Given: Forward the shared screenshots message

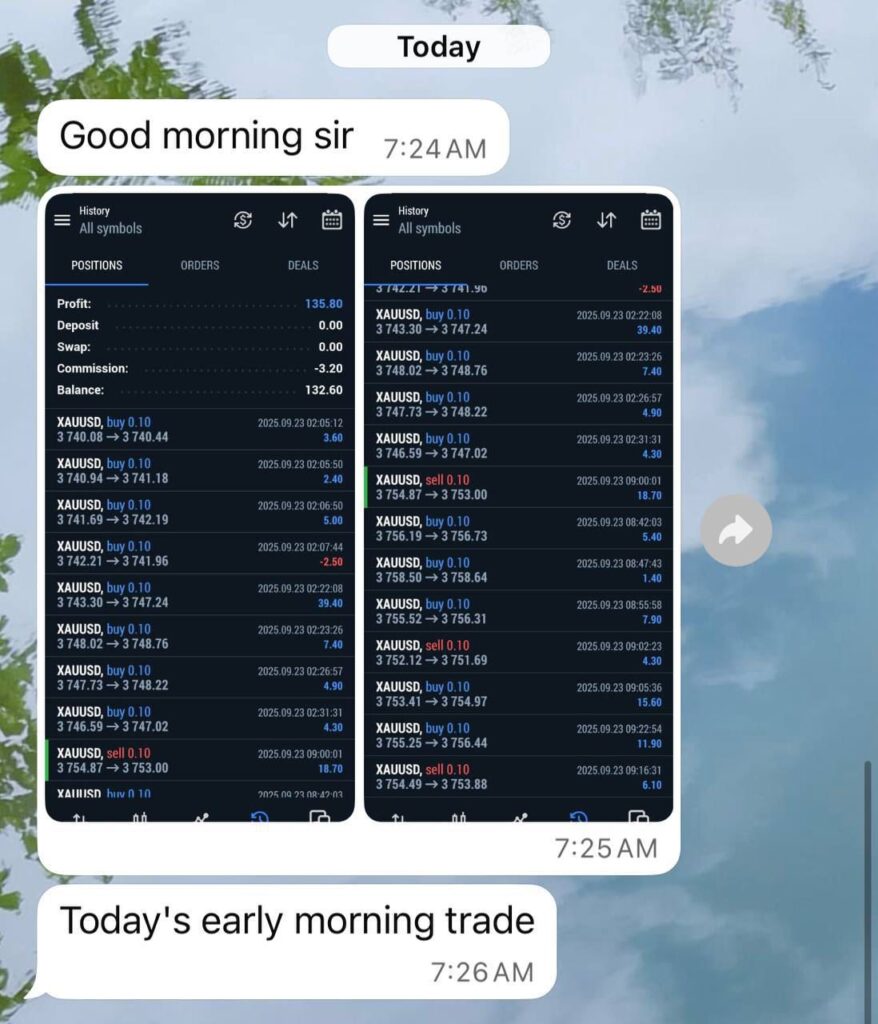Looking at the screenshot, I should (x=735, y=531).
